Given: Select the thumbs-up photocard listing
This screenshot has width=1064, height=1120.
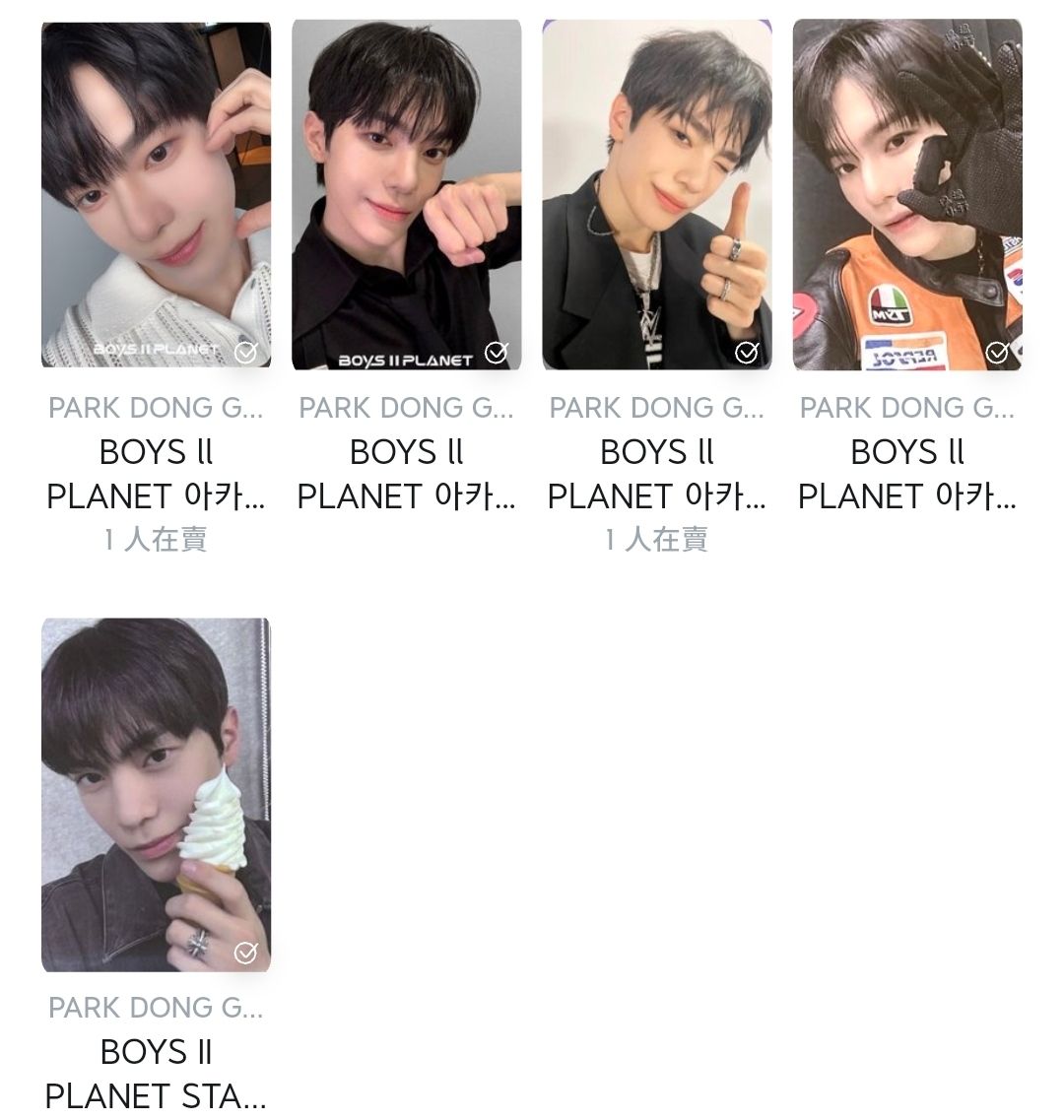Looking at the screenshot, I should [656, 194].
